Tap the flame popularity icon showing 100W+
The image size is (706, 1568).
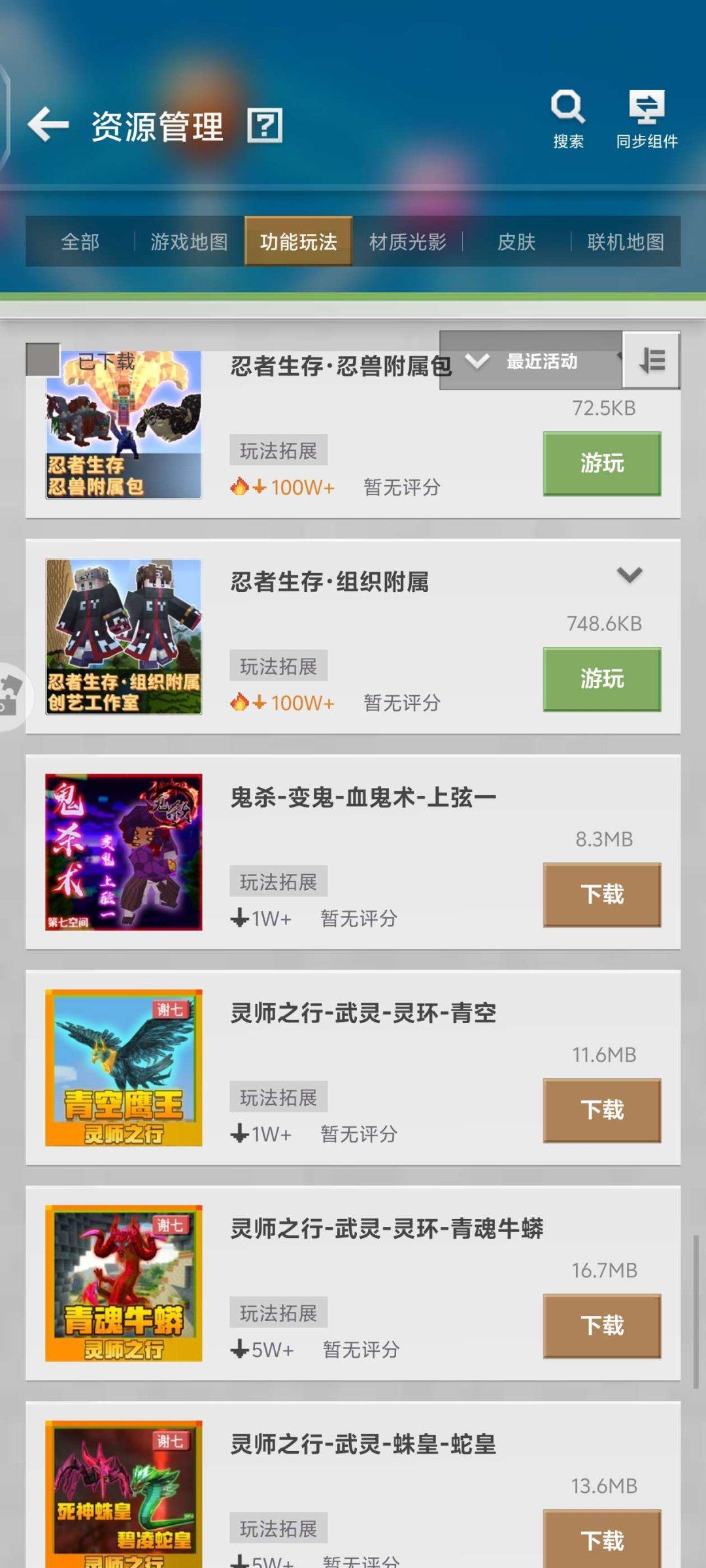pyautogui.click(x=239, y=487)
